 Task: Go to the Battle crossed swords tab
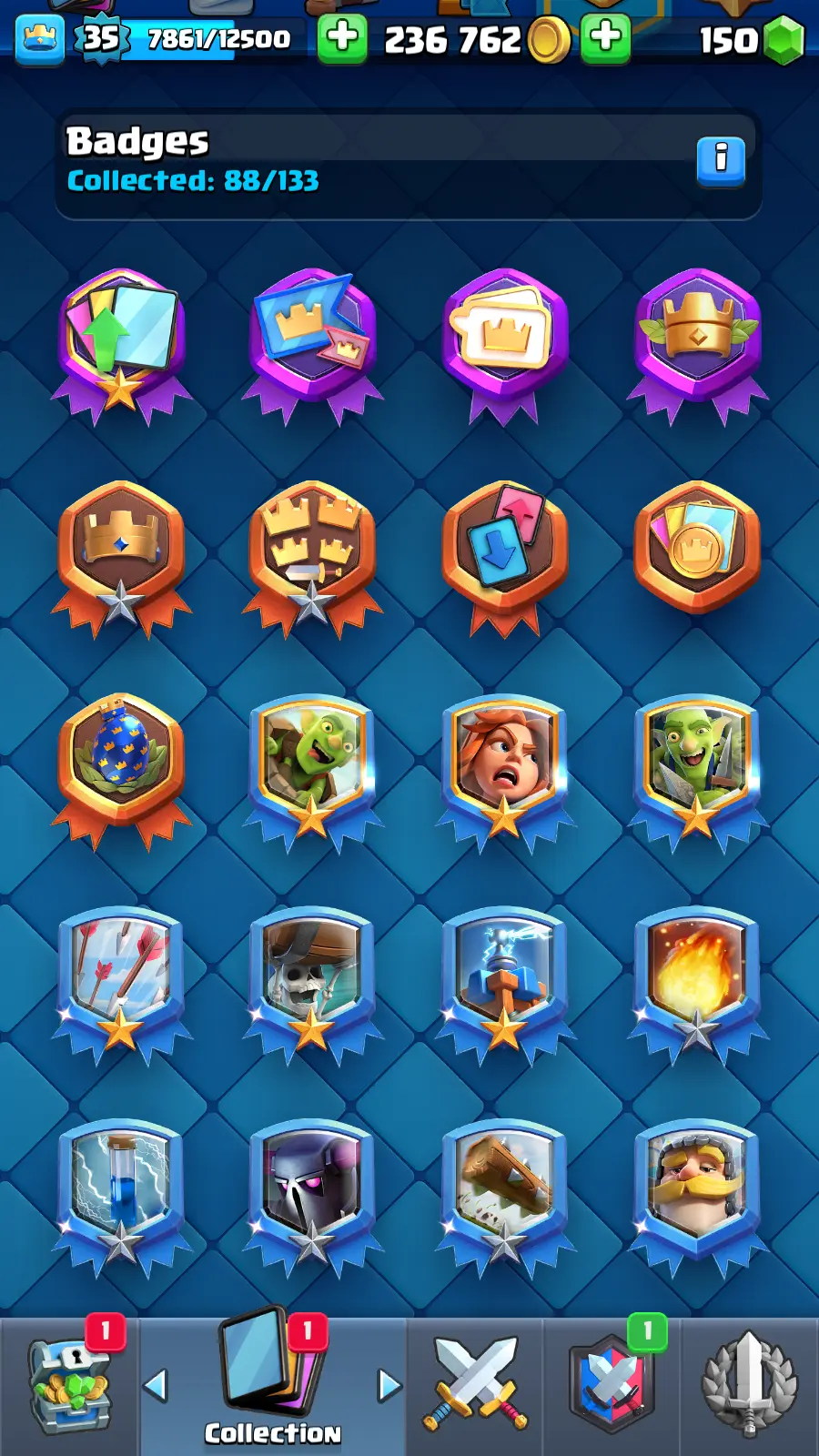[x=475, y=1385]
